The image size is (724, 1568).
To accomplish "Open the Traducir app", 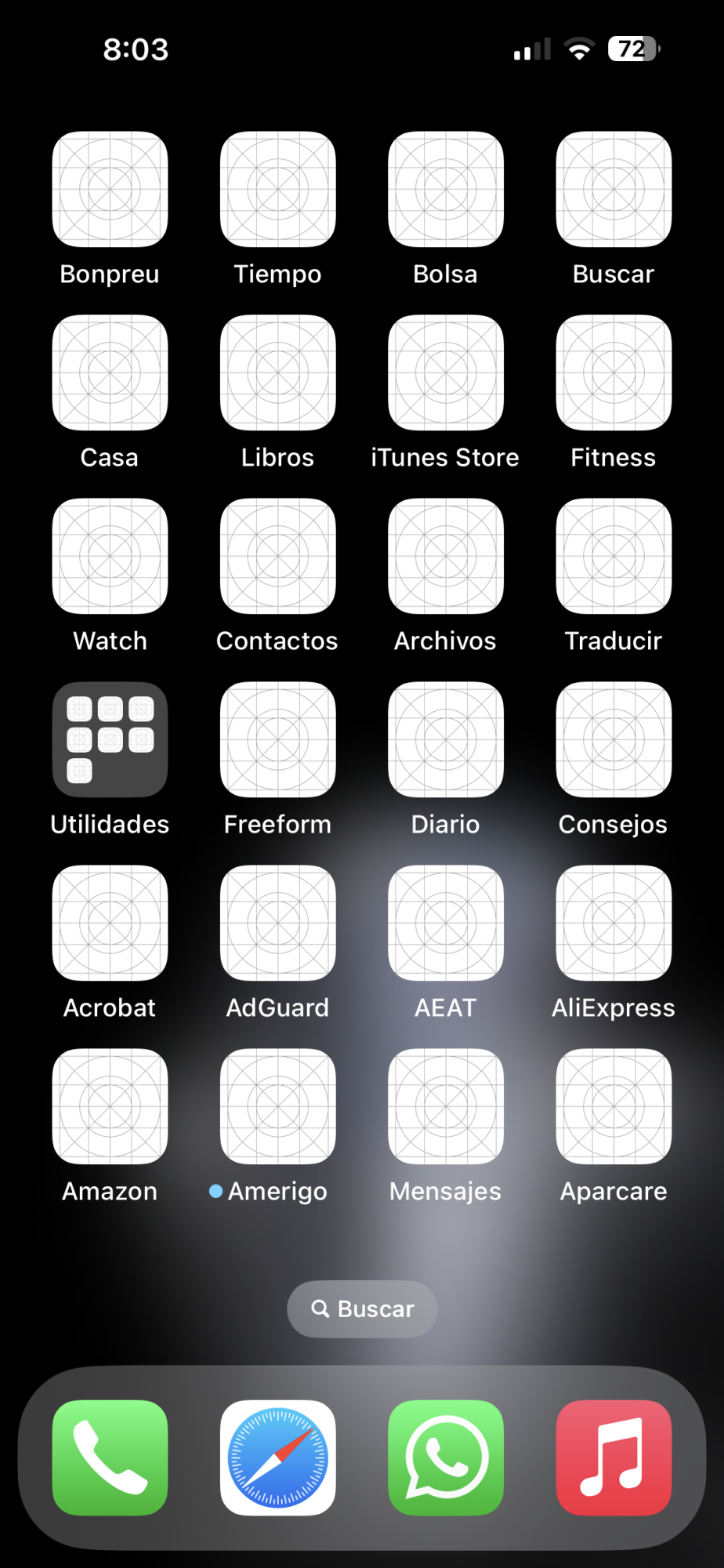I will coord(614,556).
